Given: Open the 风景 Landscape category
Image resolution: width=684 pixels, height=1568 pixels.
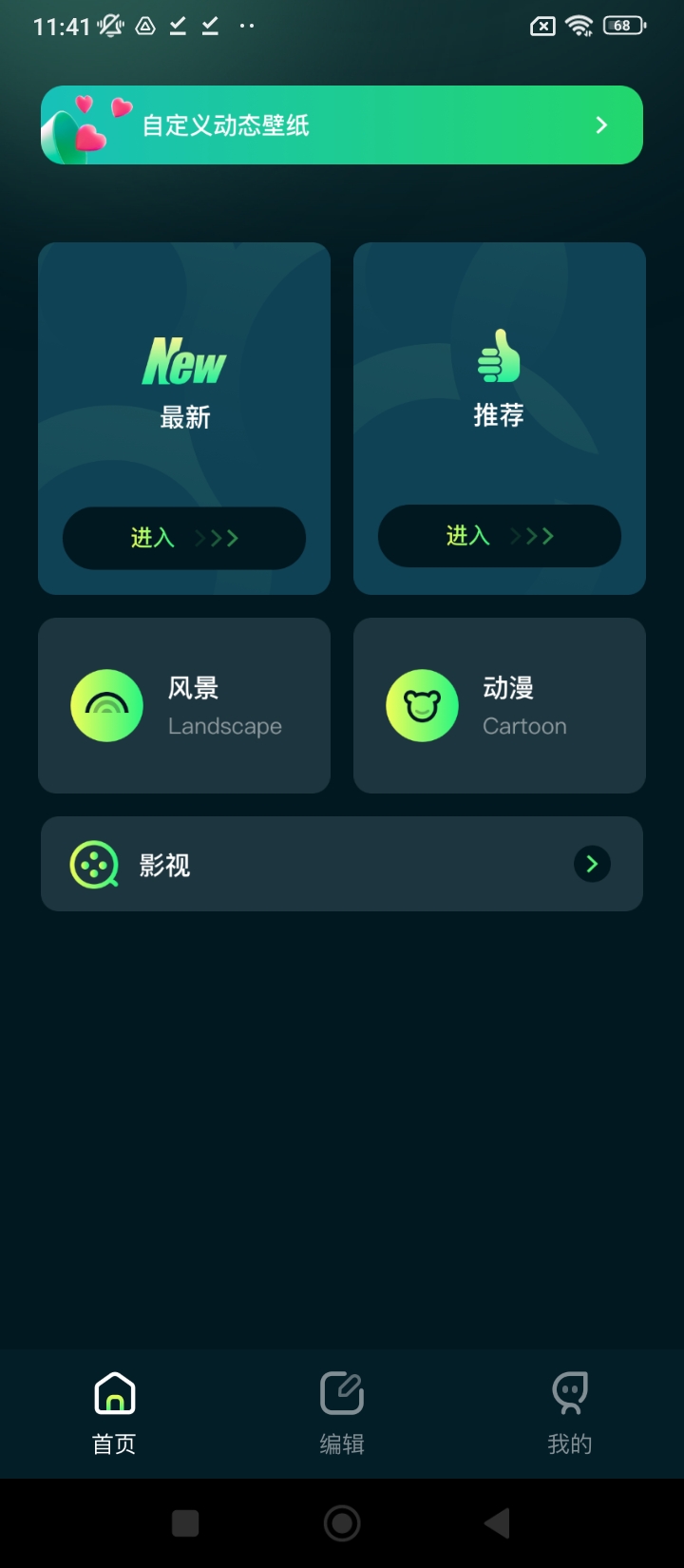Looking at the screenshot, I should (184, 705).
